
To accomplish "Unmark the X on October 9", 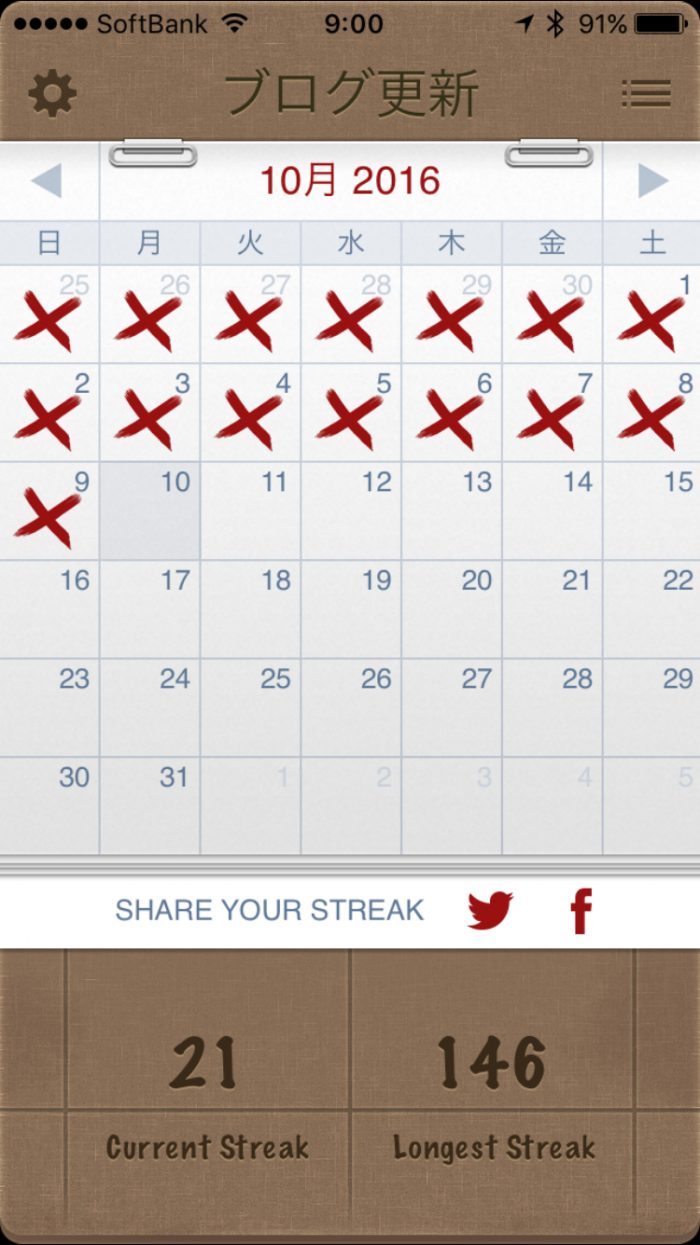I will pyautogui.click(x=49, y=511).
